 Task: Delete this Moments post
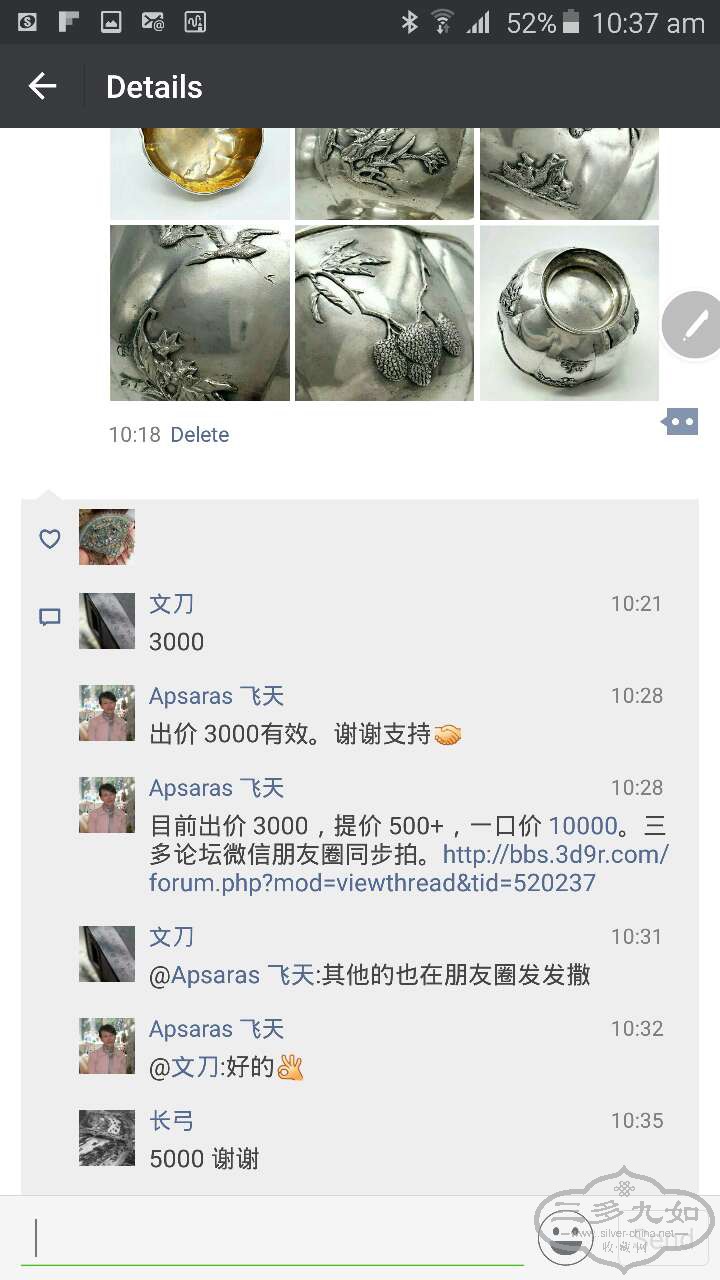coord(199,435)
